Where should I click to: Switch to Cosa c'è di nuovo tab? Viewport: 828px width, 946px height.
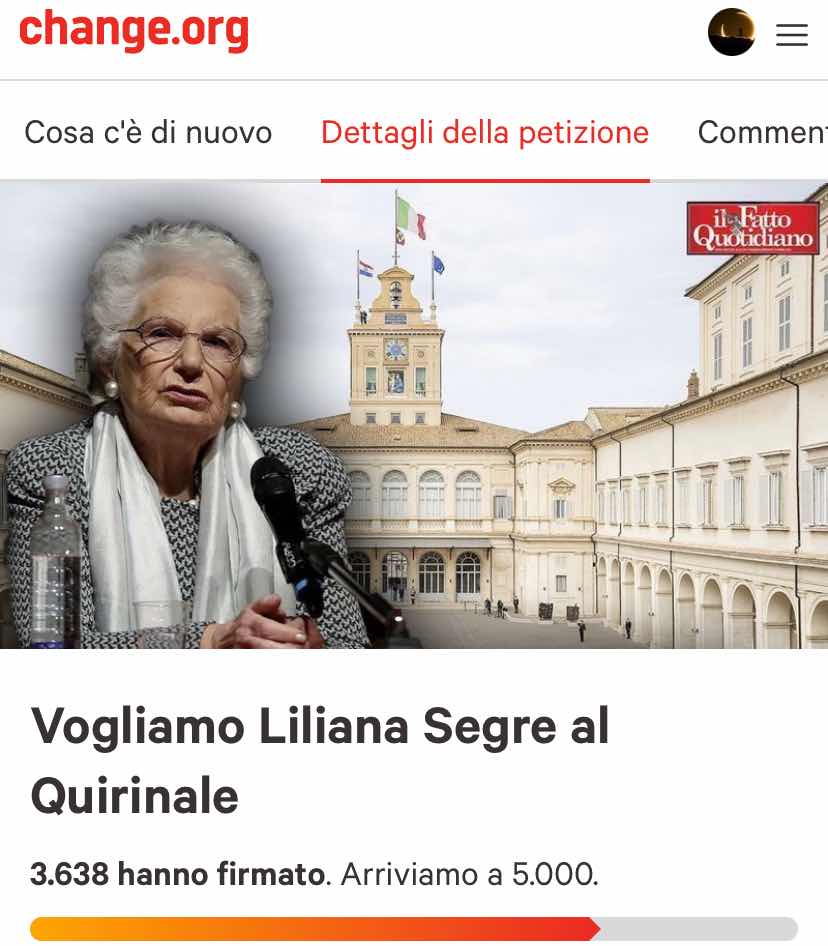pyautogui.click(x=148, y=132)
